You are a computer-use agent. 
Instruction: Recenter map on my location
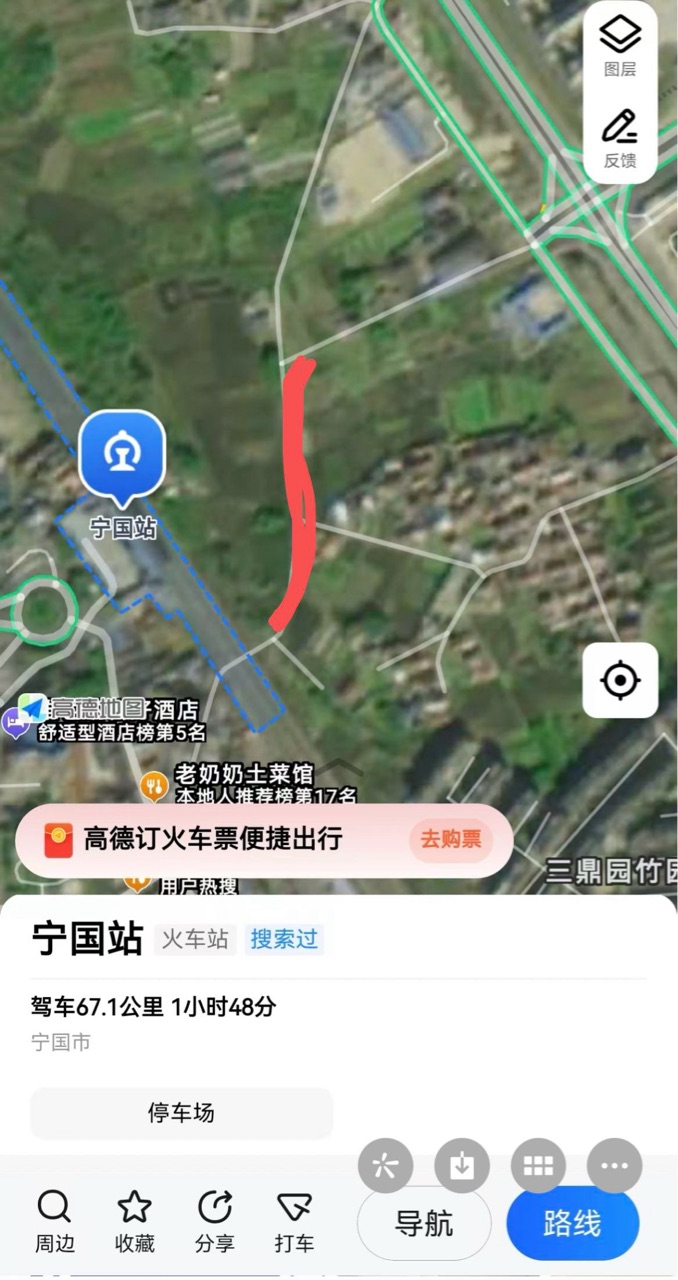coord(620,681)
